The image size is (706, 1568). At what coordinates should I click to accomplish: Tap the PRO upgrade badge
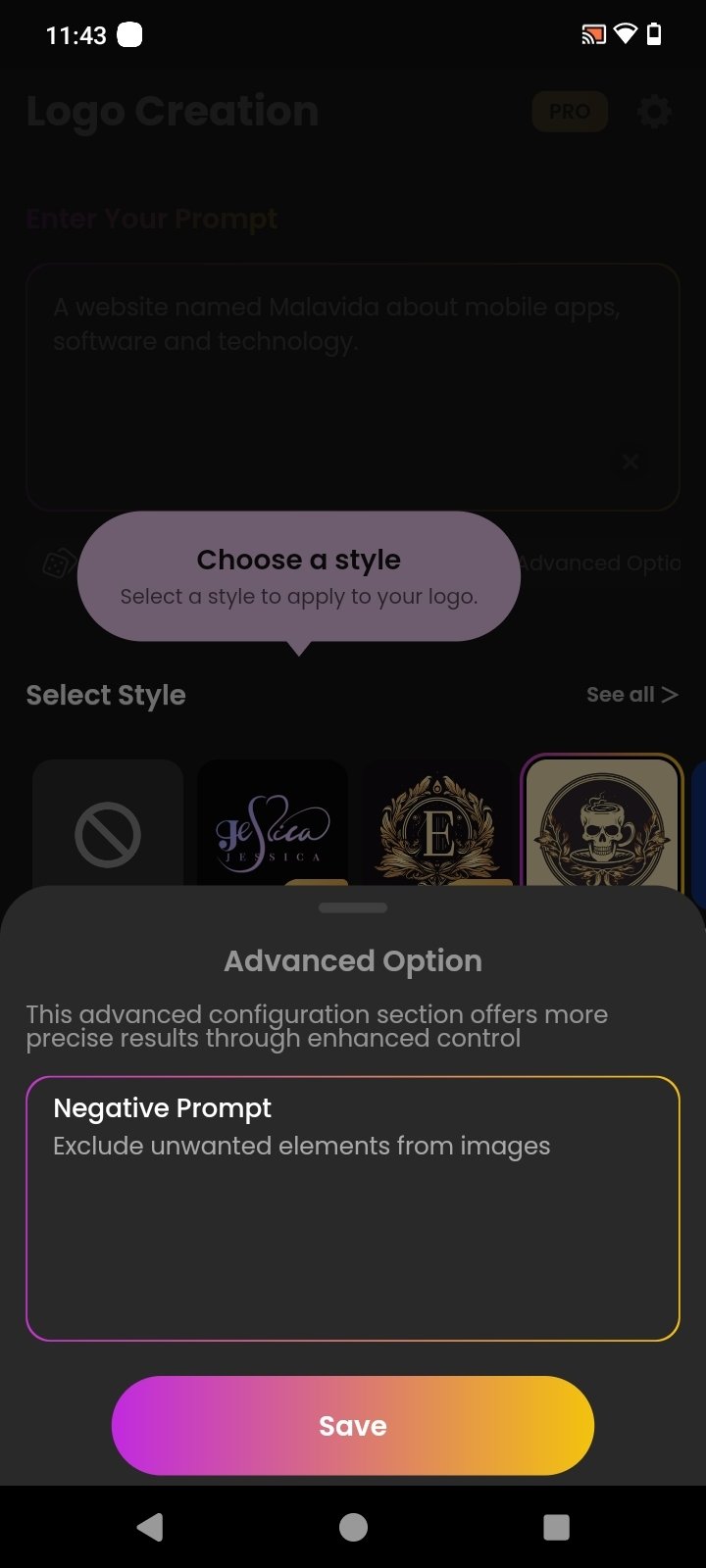[570, 112]
